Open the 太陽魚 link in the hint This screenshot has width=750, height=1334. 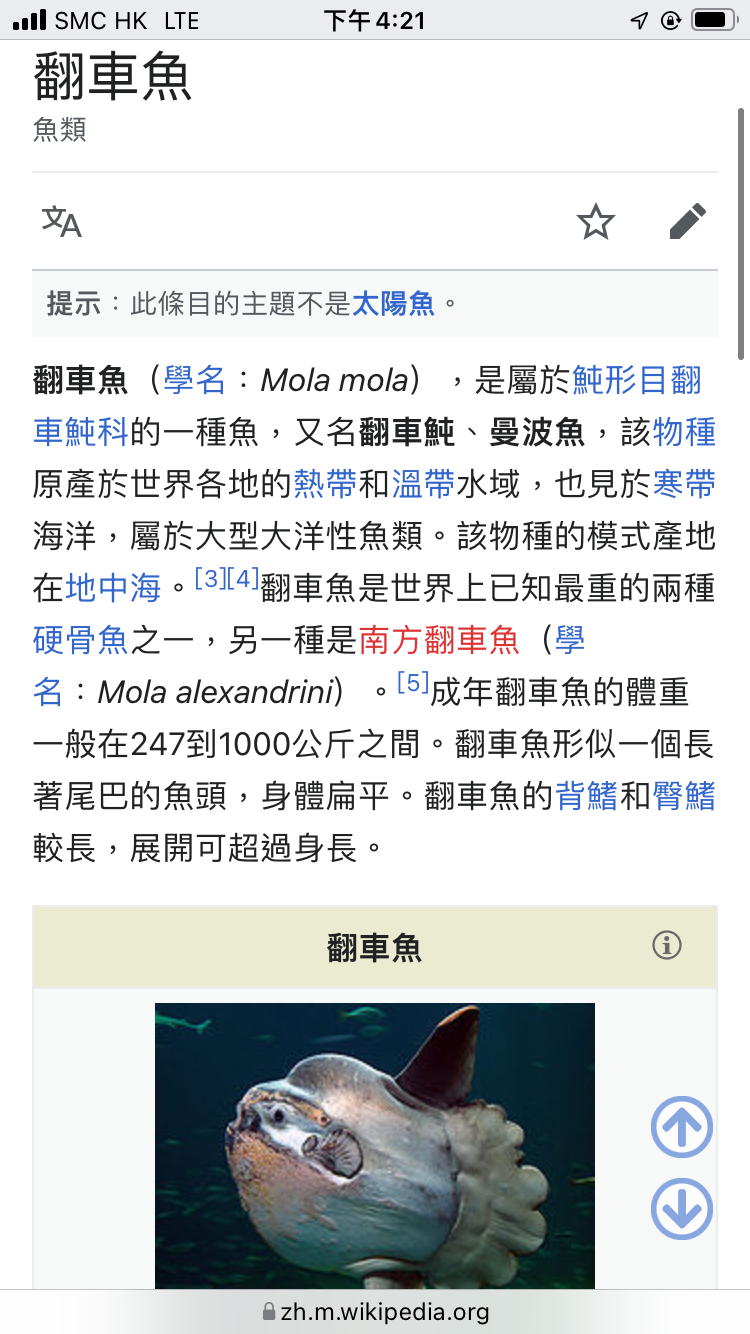pyautogui.click(x=393, y=304)
